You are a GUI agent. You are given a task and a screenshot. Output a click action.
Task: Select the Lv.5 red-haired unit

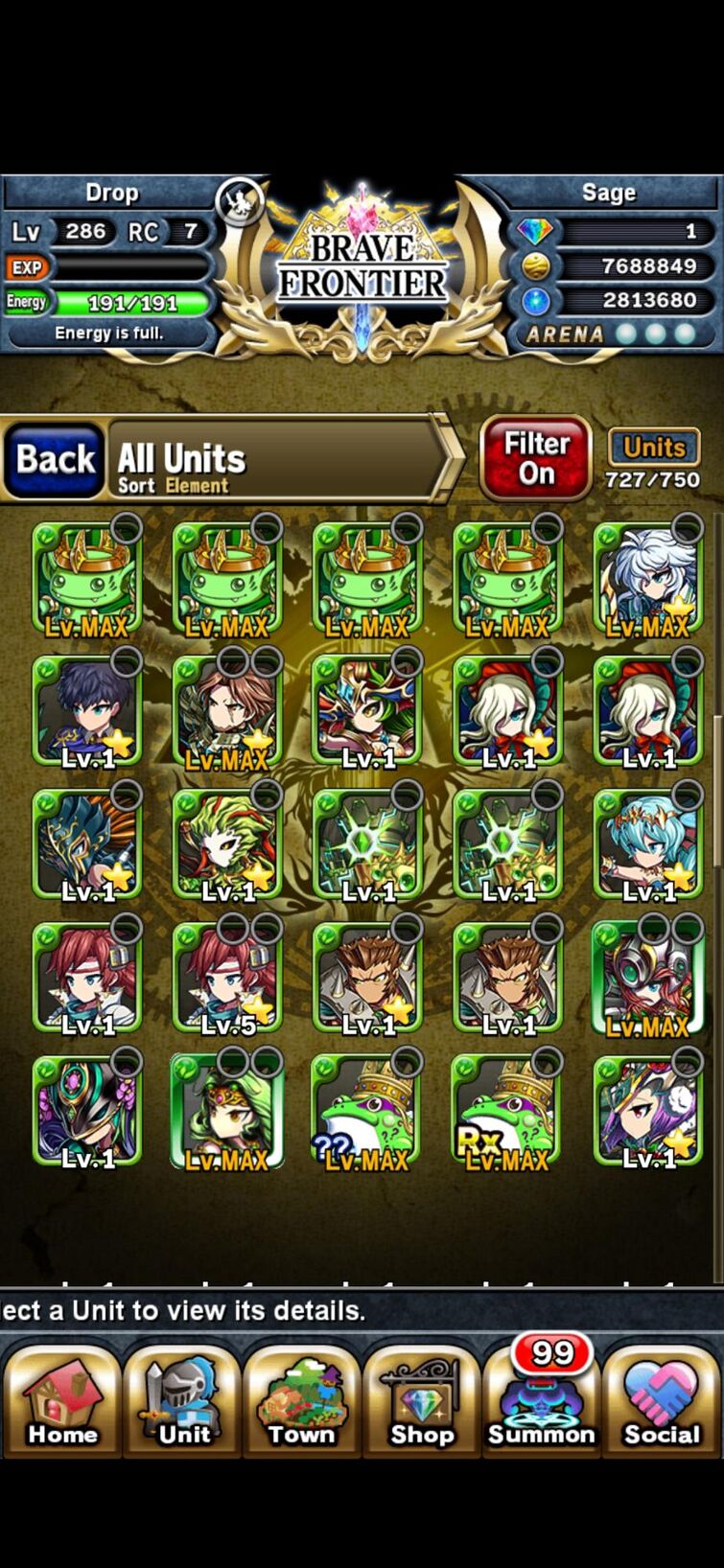(x=227, y=978)
